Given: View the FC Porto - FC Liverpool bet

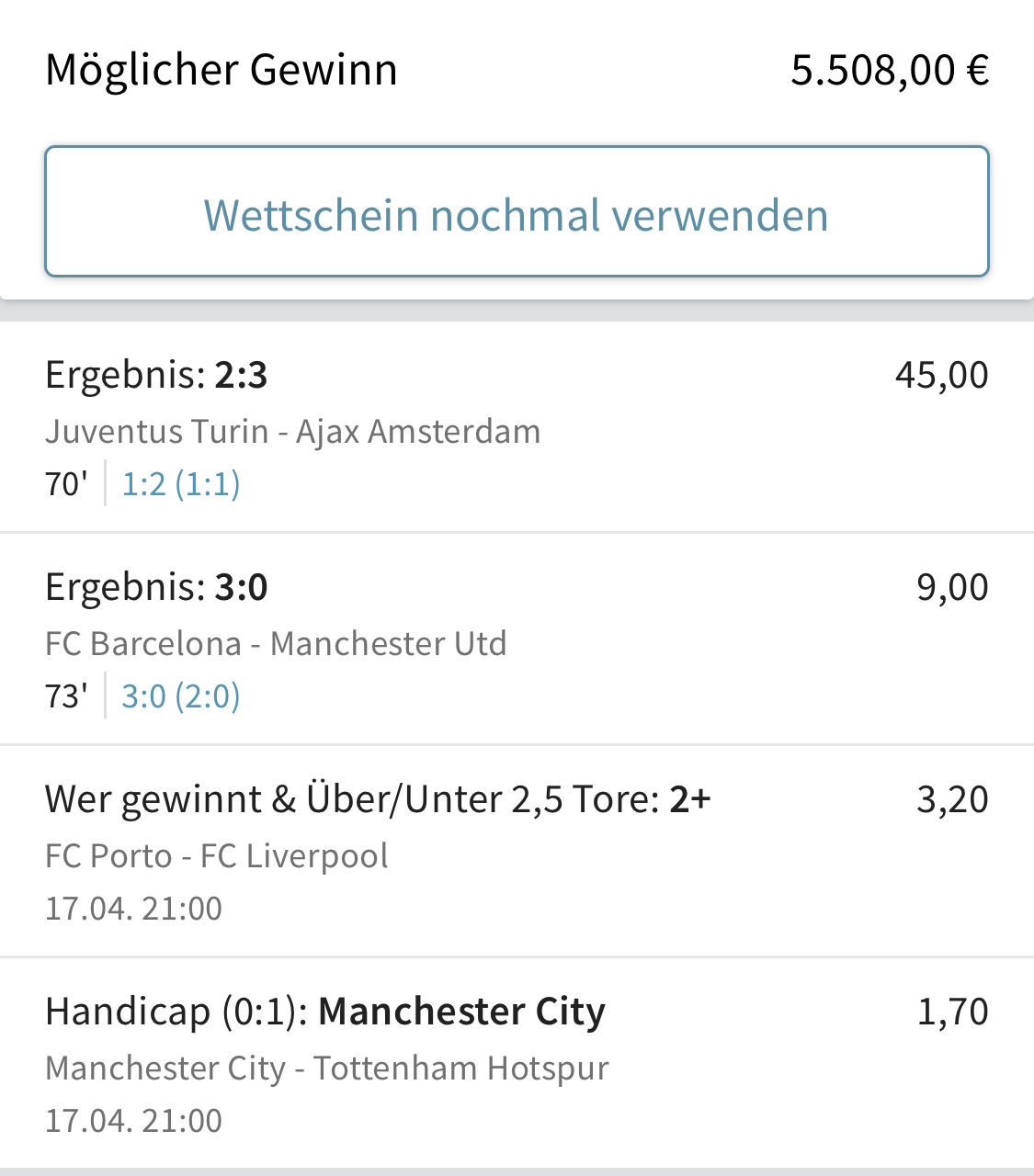Looking at the screenshot, I should tap(515, 853).
